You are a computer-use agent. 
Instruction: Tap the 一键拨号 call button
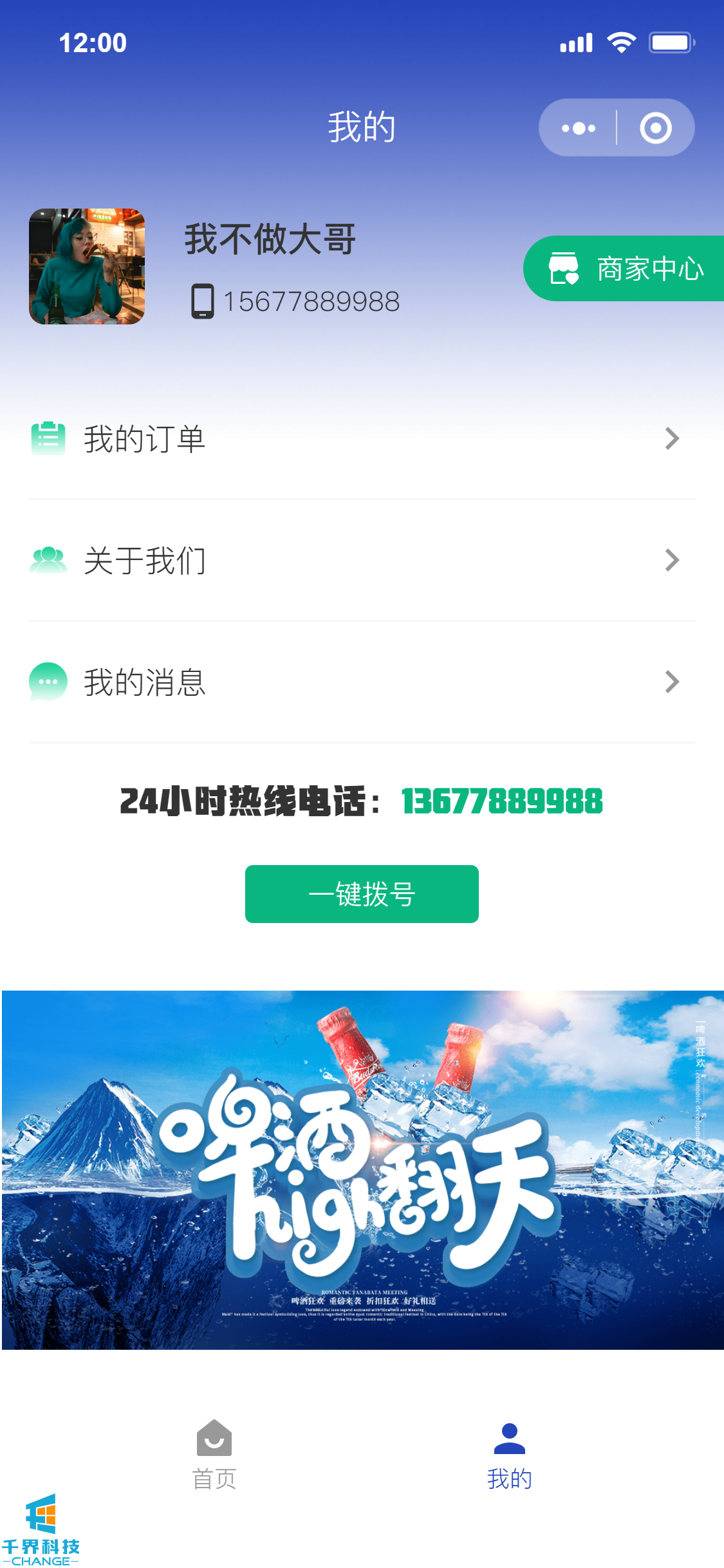(362, 894)
